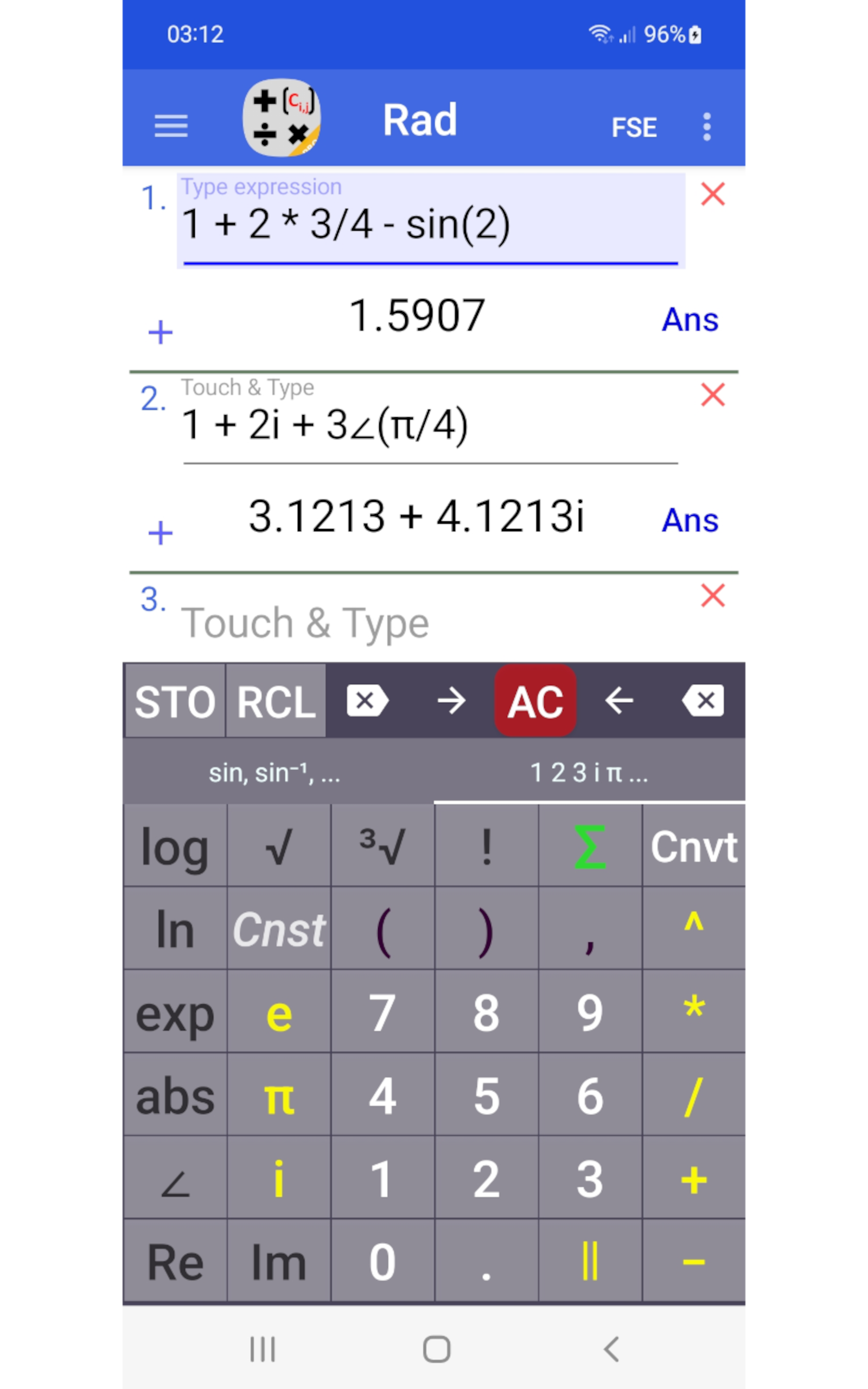Tap the angle ∠ symbol key
Viewport: 868px width, 1389px height.
175,1179
